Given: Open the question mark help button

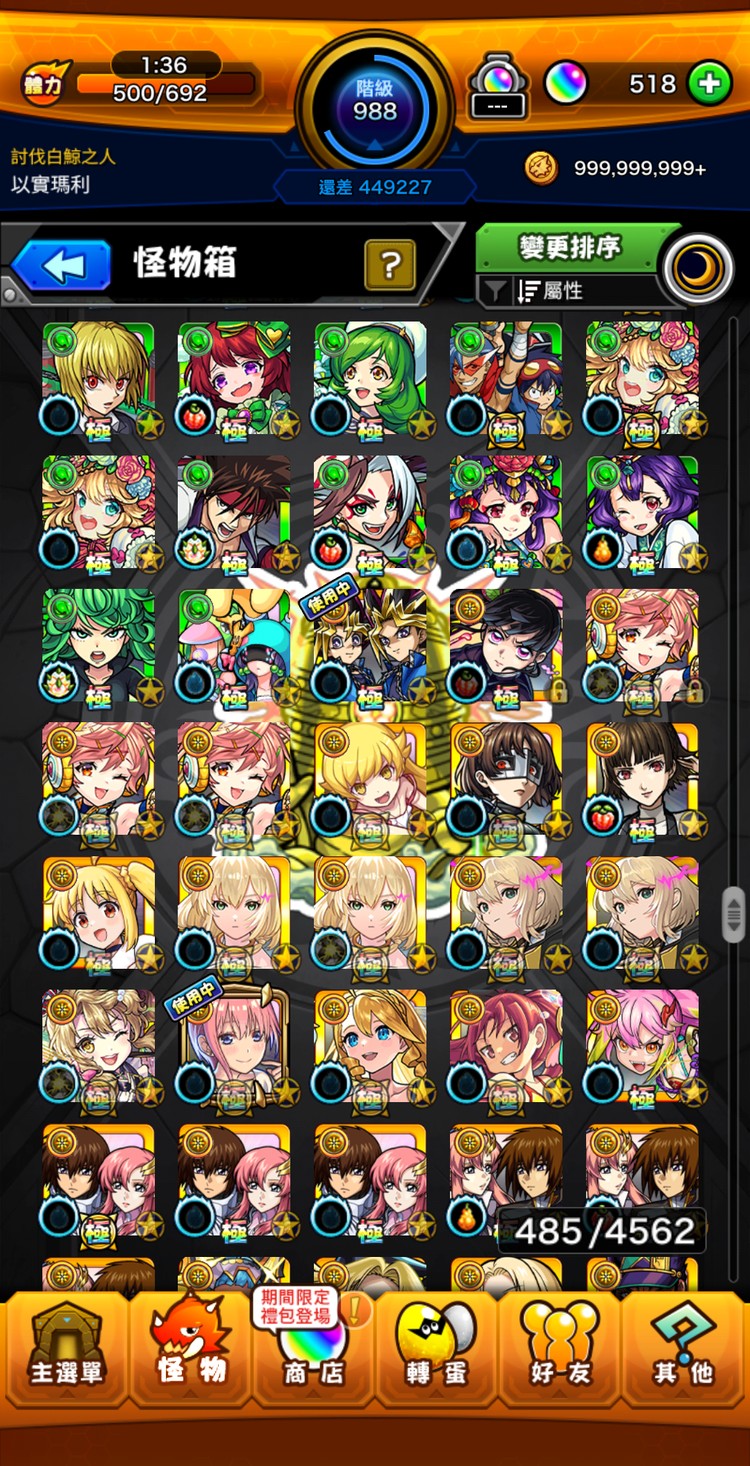Looking at the screenshot, I should tap(390, 266).
